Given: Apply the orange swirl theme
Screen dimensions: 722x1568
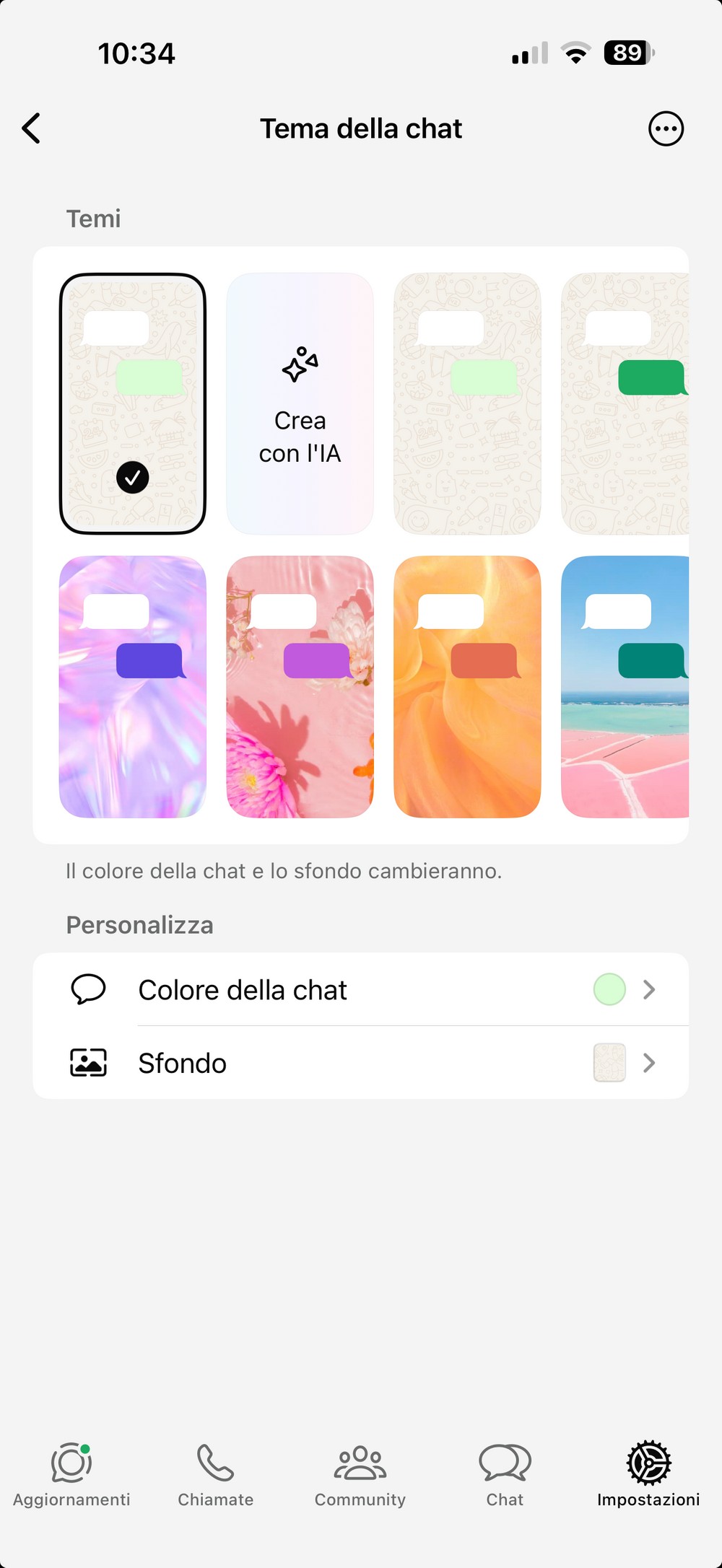Looking at the screenshot, I should 467,686.
